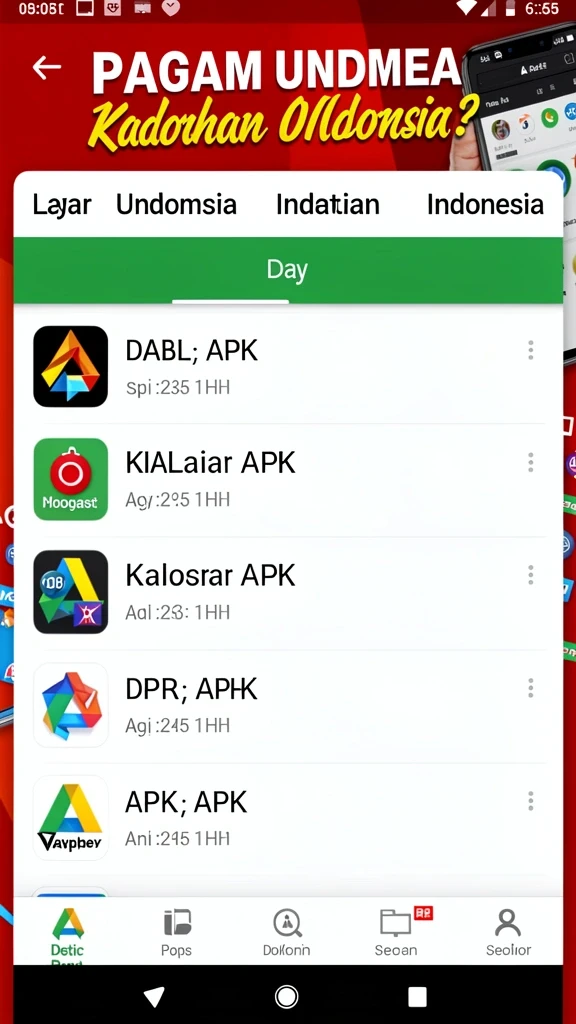
Task: Open the Dolonin bottom tab
Action: tap(287, 932)
